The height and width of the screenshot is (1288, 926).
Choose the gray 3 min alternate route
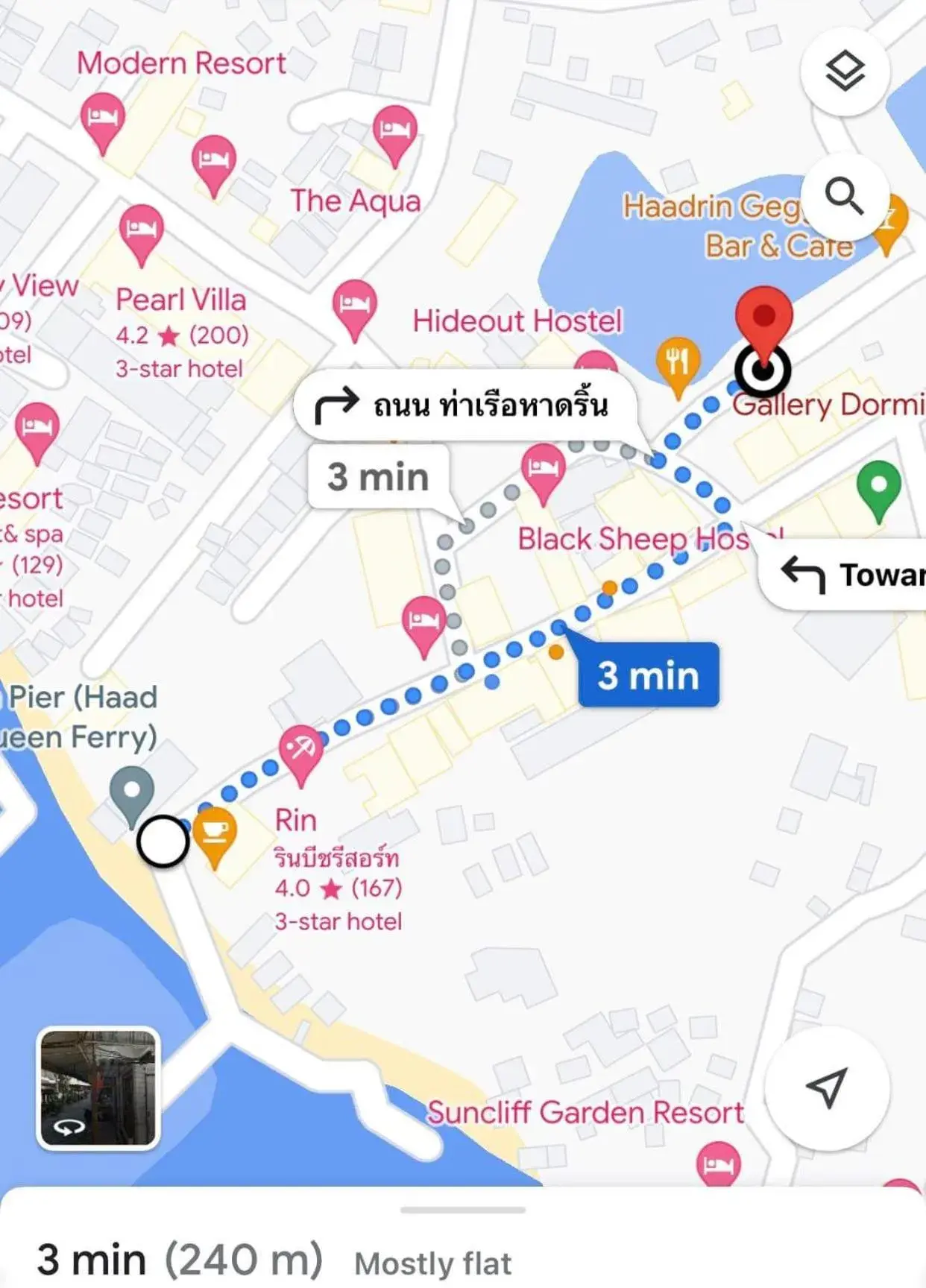[378, 477]
